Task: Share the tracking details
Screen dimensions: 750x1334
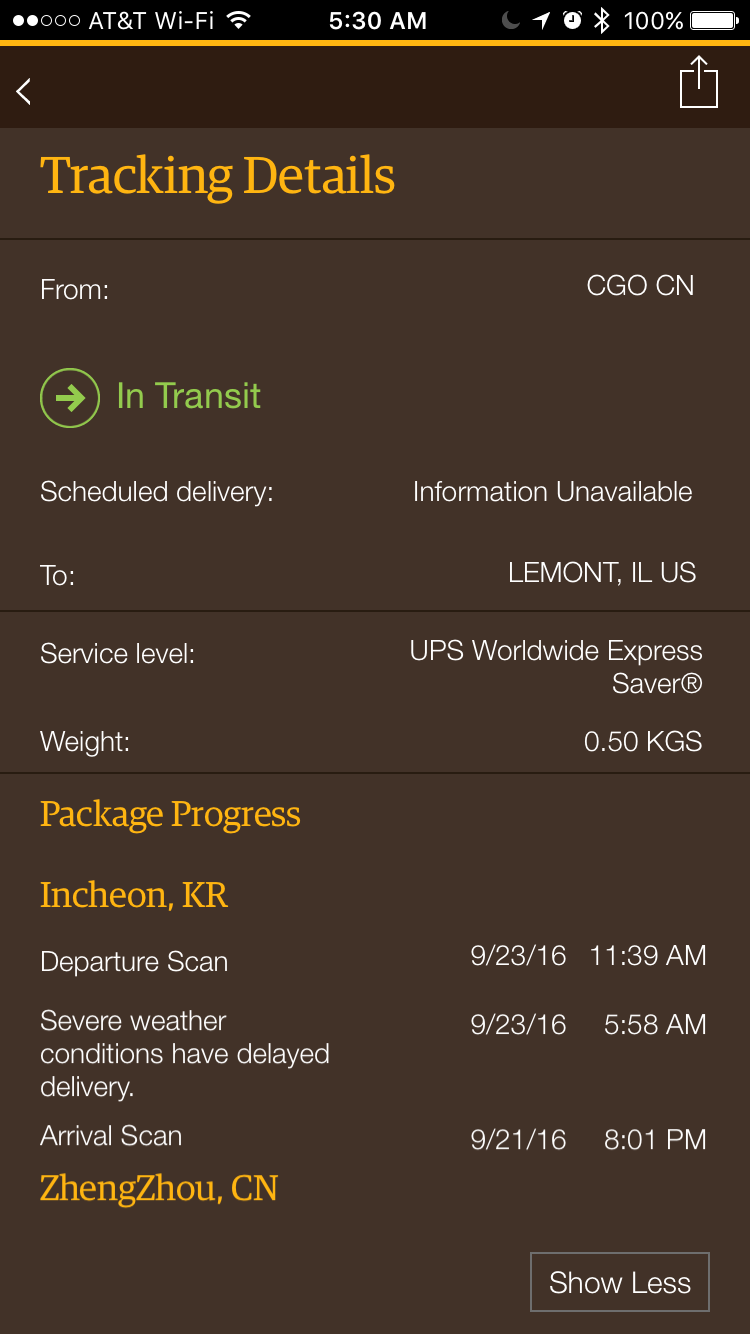Action: [x=699, y=83]
